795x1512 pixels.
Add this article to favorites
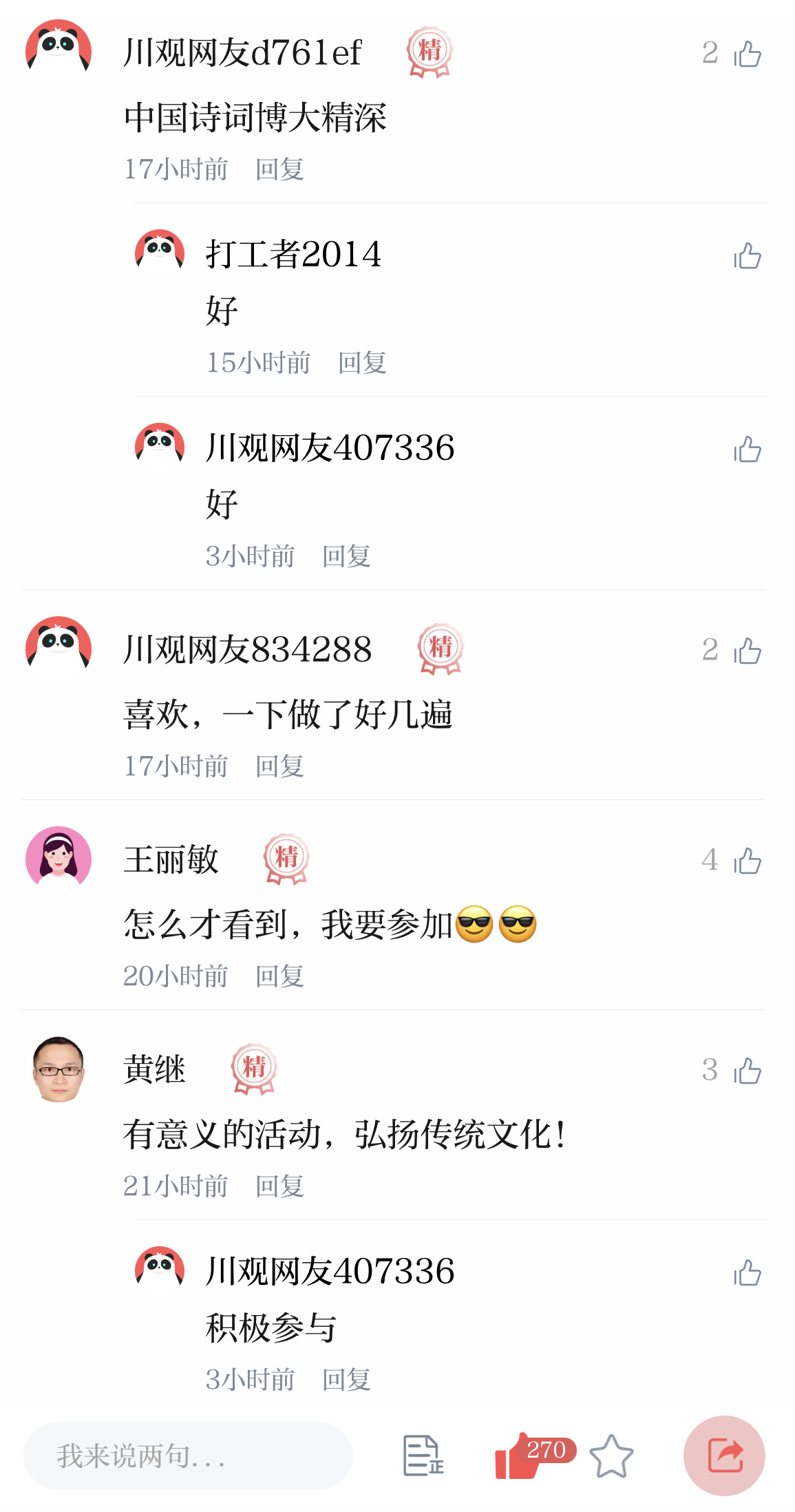pos(611,1456)
